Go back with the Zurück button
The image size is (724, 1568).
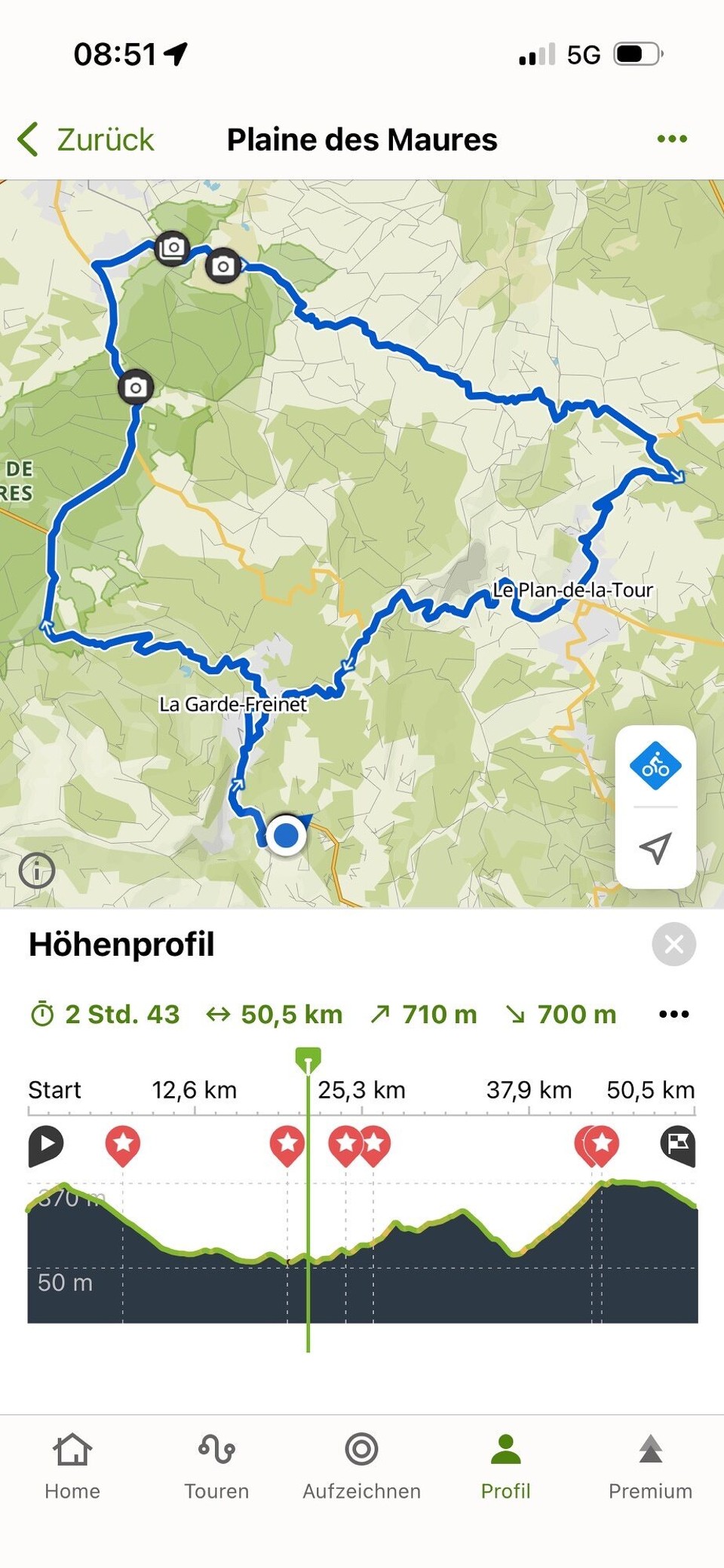(86, 139)
